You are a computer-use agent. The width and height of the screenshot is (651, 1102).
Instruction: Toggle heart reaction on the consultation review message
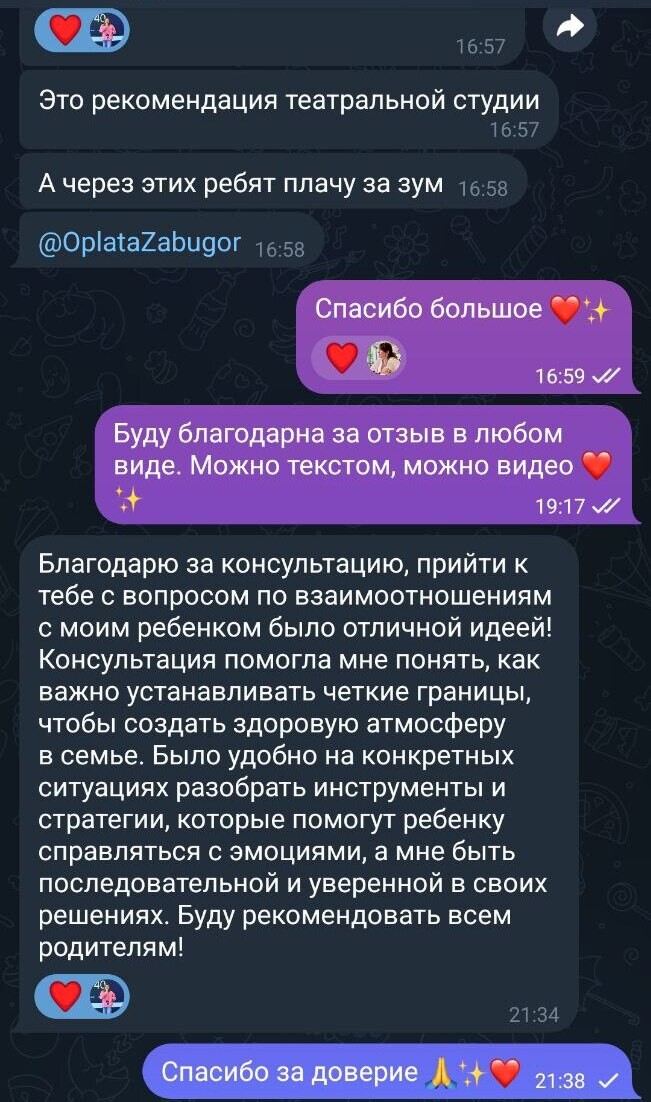coord(66,996)
